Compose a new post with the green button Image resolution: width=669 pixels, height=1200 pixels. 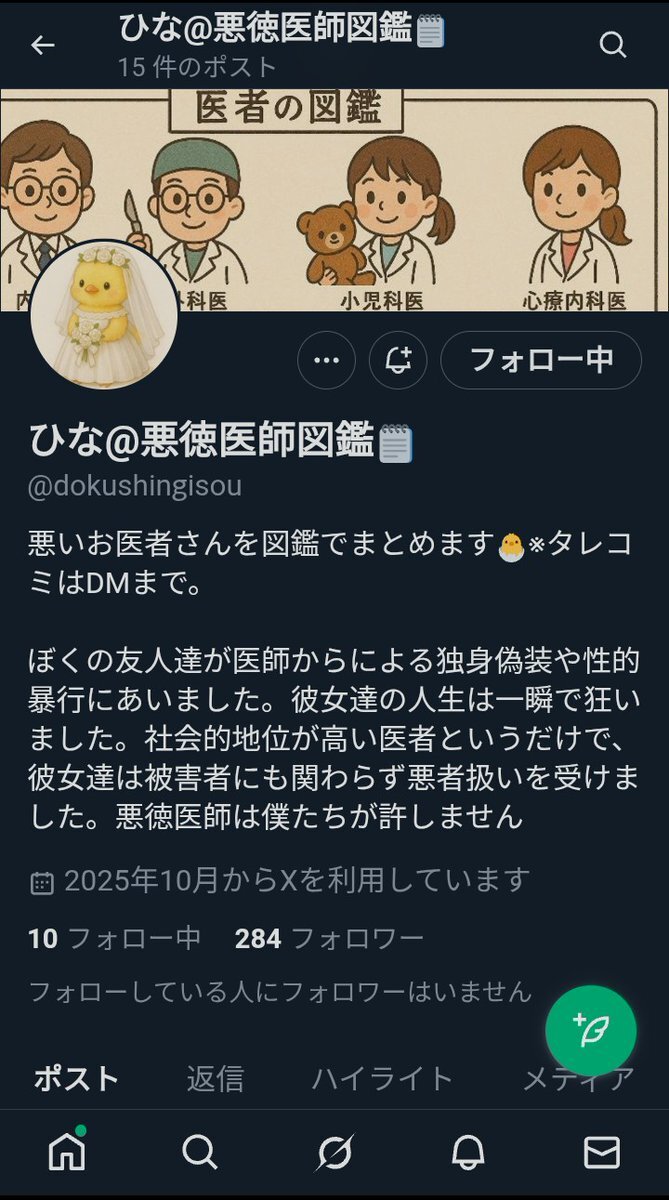tap(591, 1029)
